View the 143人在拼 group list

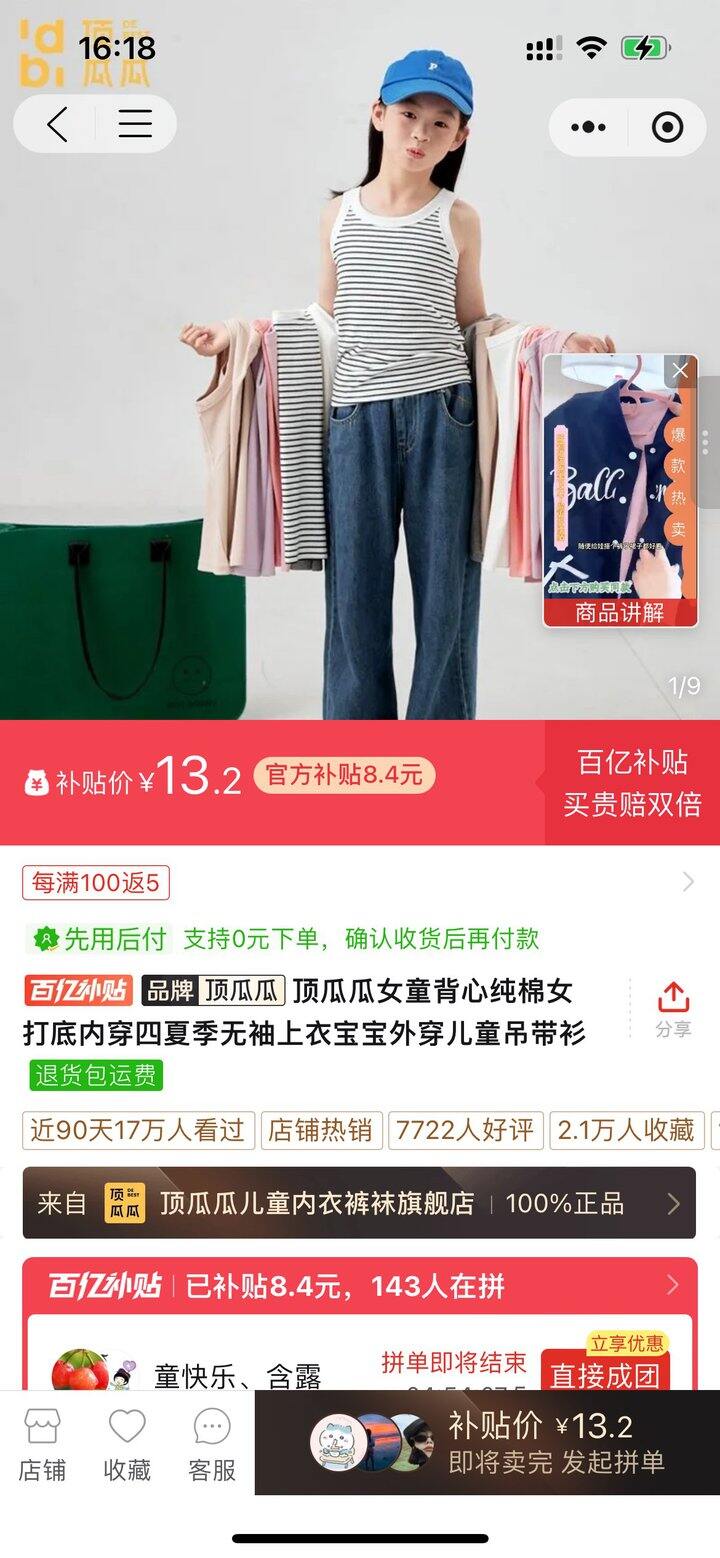click(x=360, y=1285)
